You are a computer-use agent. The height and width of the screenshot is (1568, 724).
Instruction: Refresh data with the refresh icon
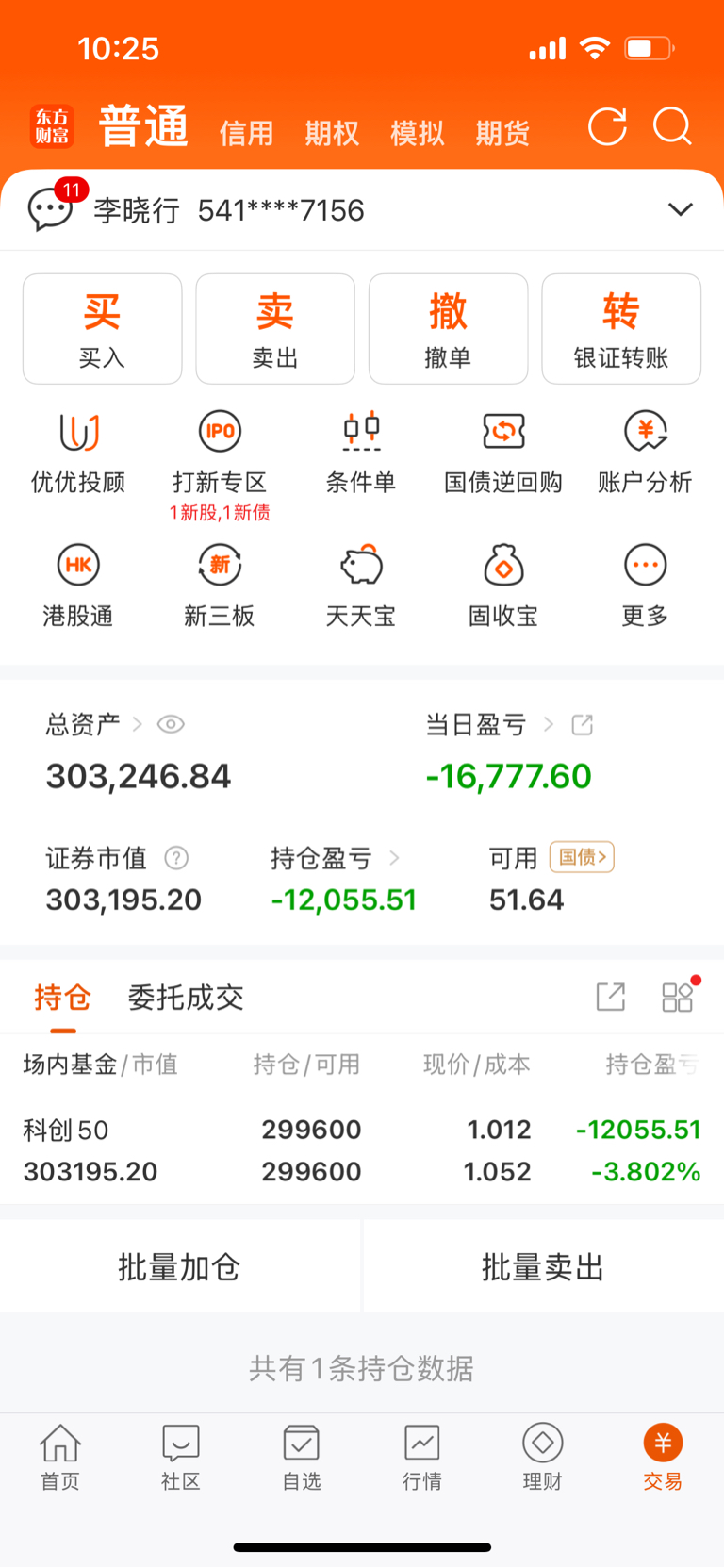[606, 128]
